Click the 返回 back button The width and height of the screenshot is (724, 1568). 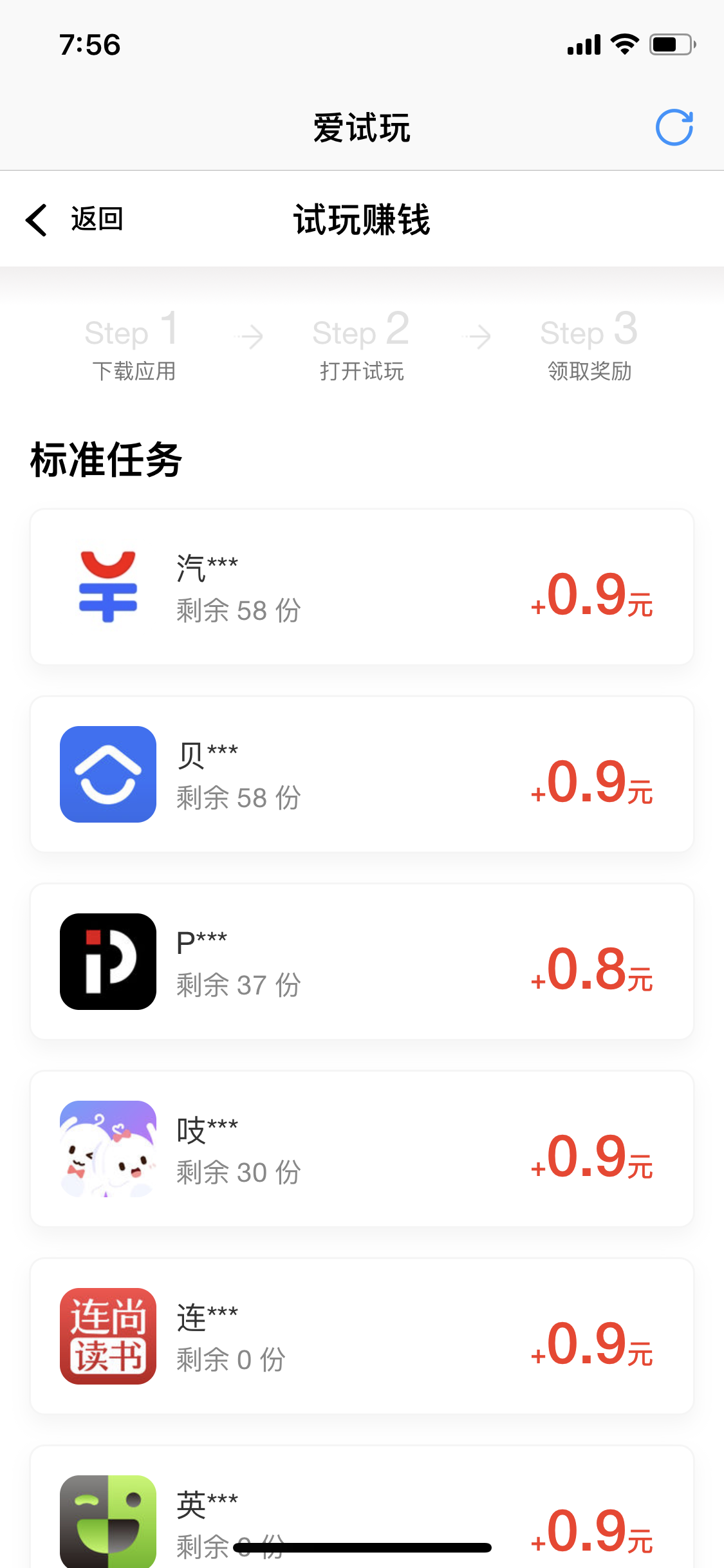click(x=97, y=219)
